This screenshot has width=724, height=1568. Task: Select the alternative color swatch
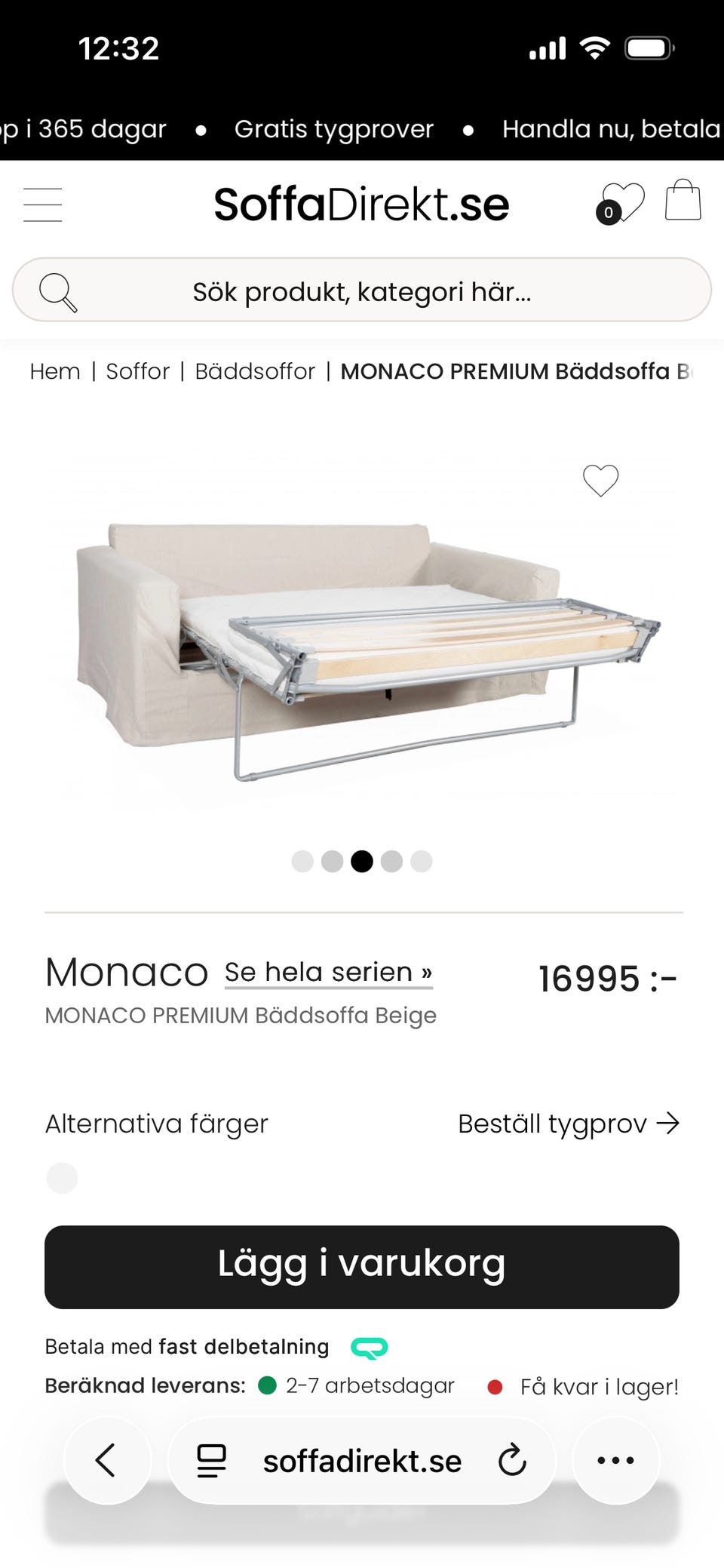[62, 1177]
